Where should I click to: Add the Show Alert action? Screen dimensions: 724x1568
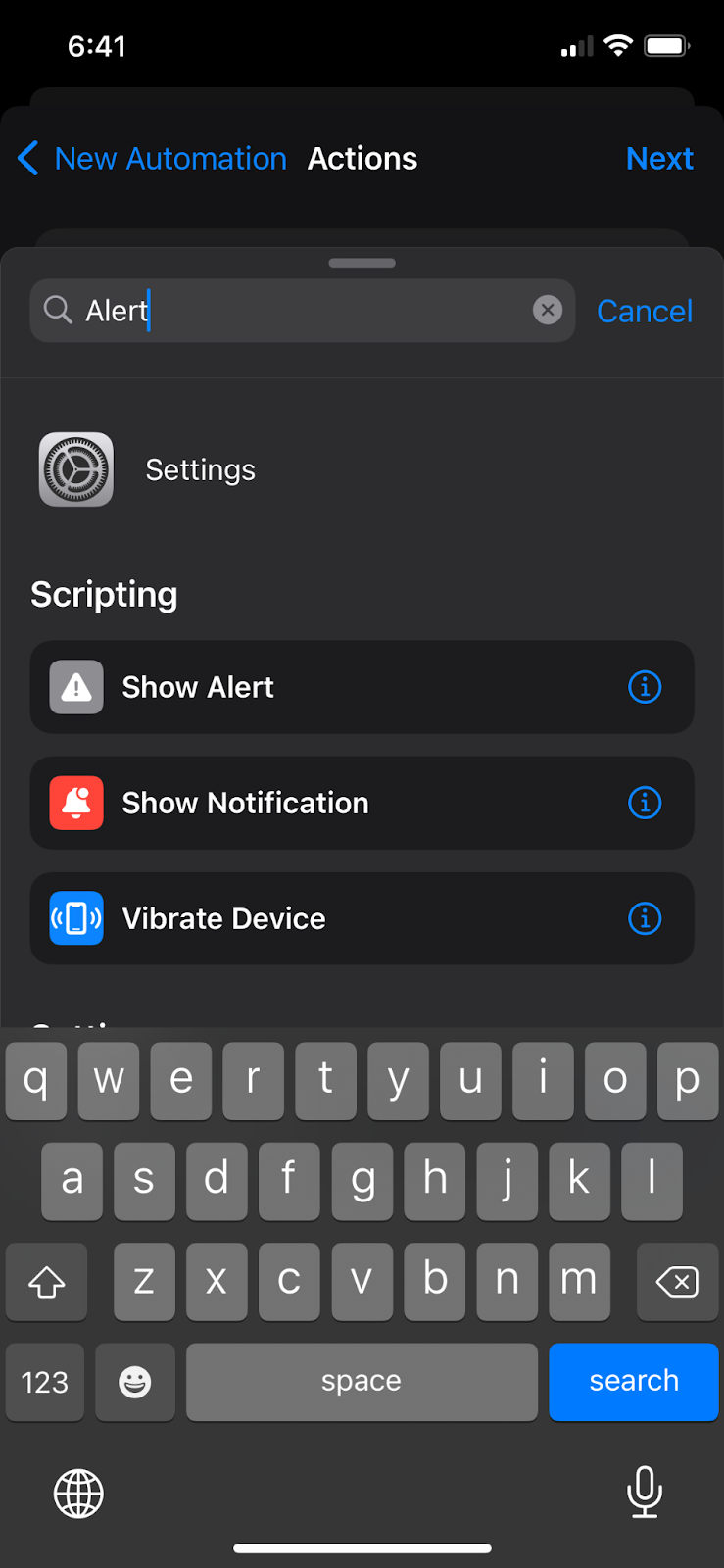click(x=294, y=687)
